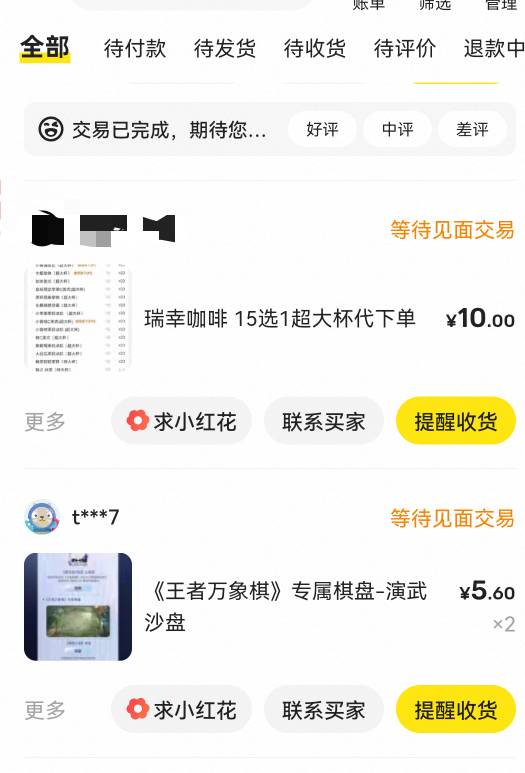
Task: Open the 待收货 tab
Action: (x=315, y=48)
